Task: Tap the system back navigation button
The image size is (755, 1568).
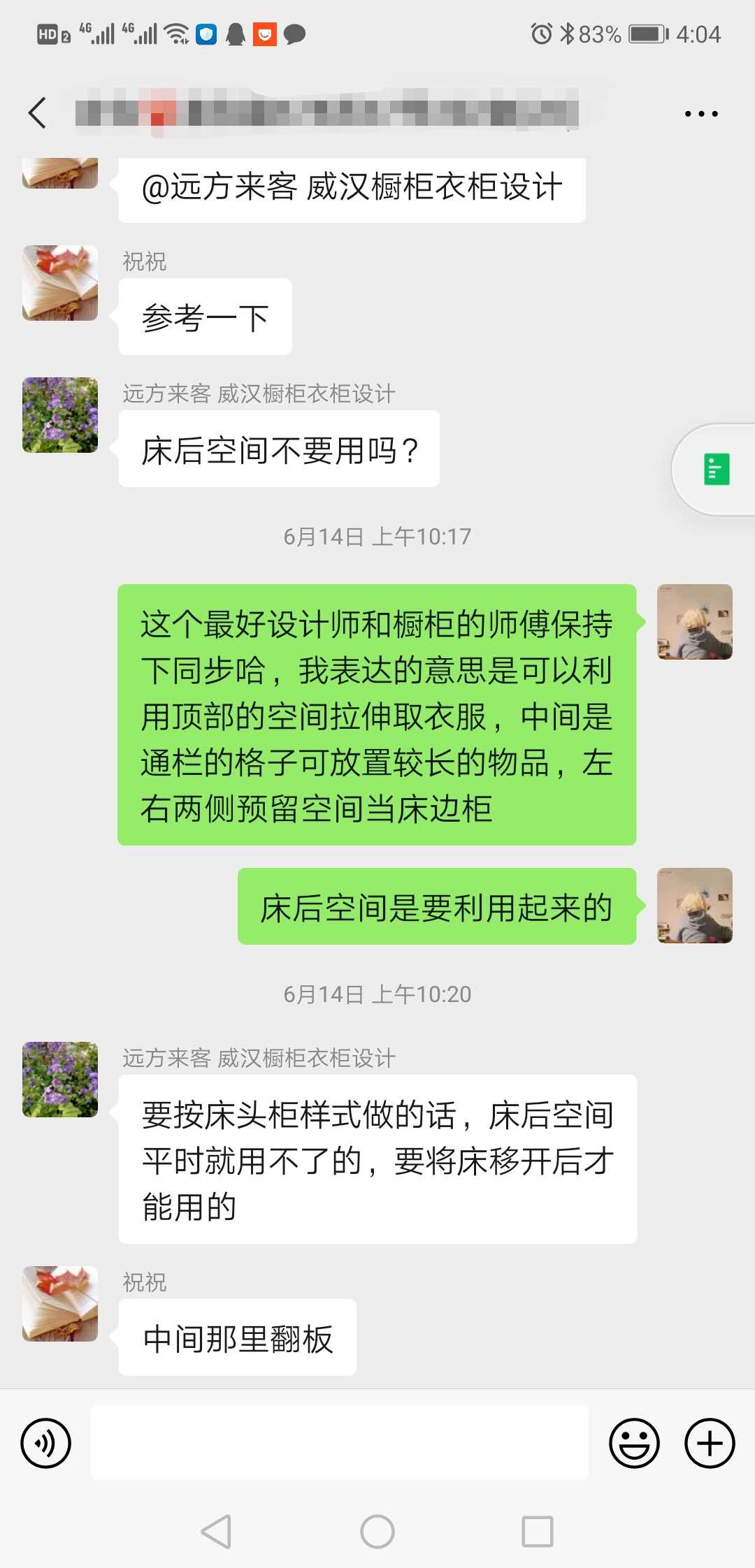Action: click(216, 1532)
